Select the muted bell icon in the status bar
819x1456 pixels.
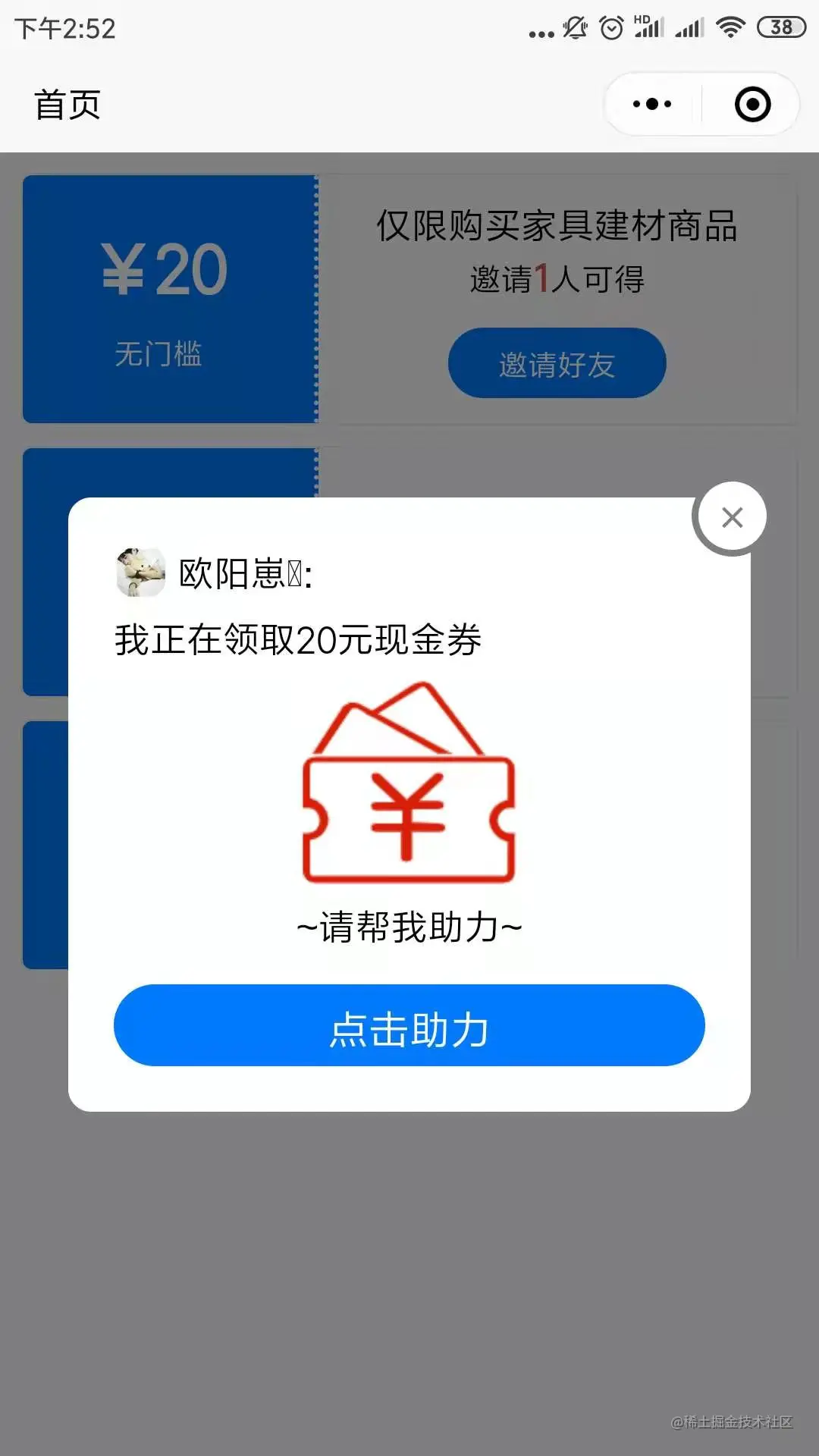coord(574,27)
